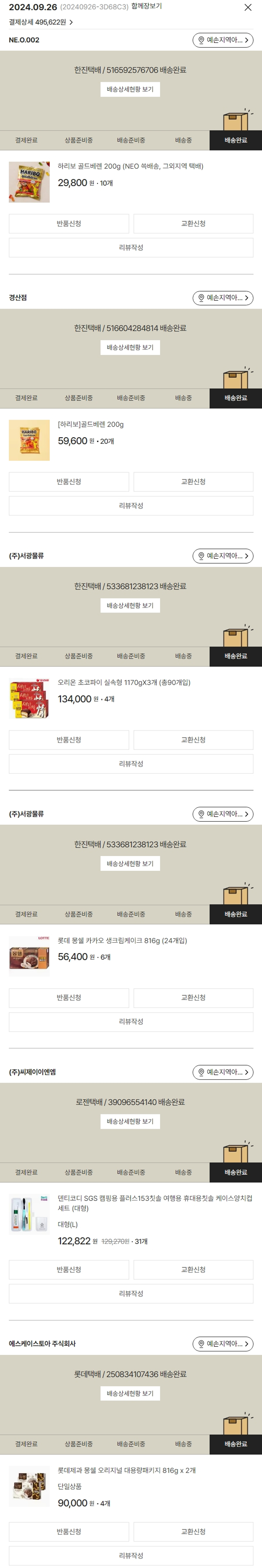
Task: Open 예손지역아... address chip for NE.O.002
Action: 223,40
